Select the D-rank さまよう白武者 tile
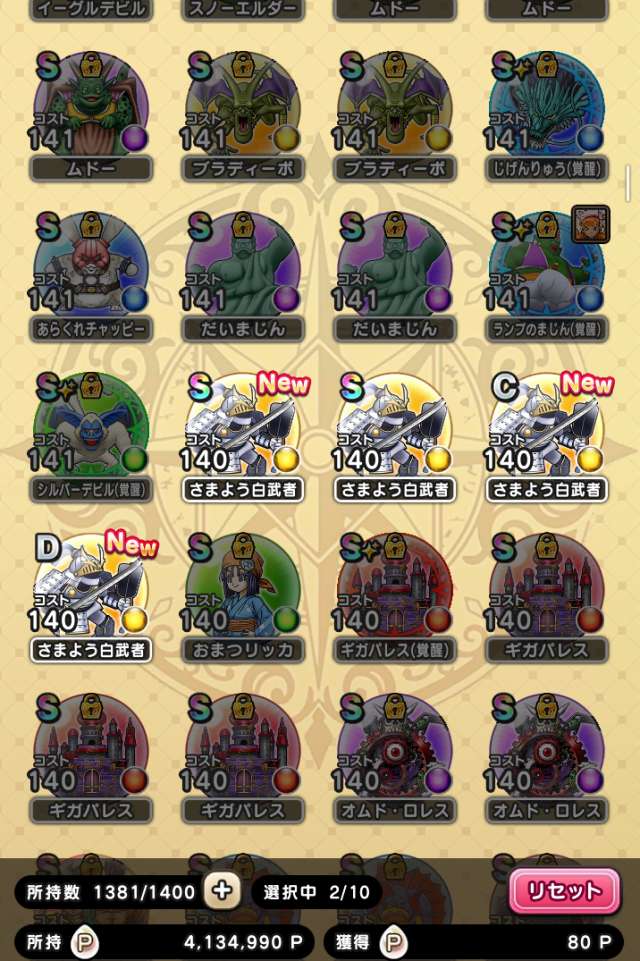Viewport: 640px width, 961px height. coord(90,588)
